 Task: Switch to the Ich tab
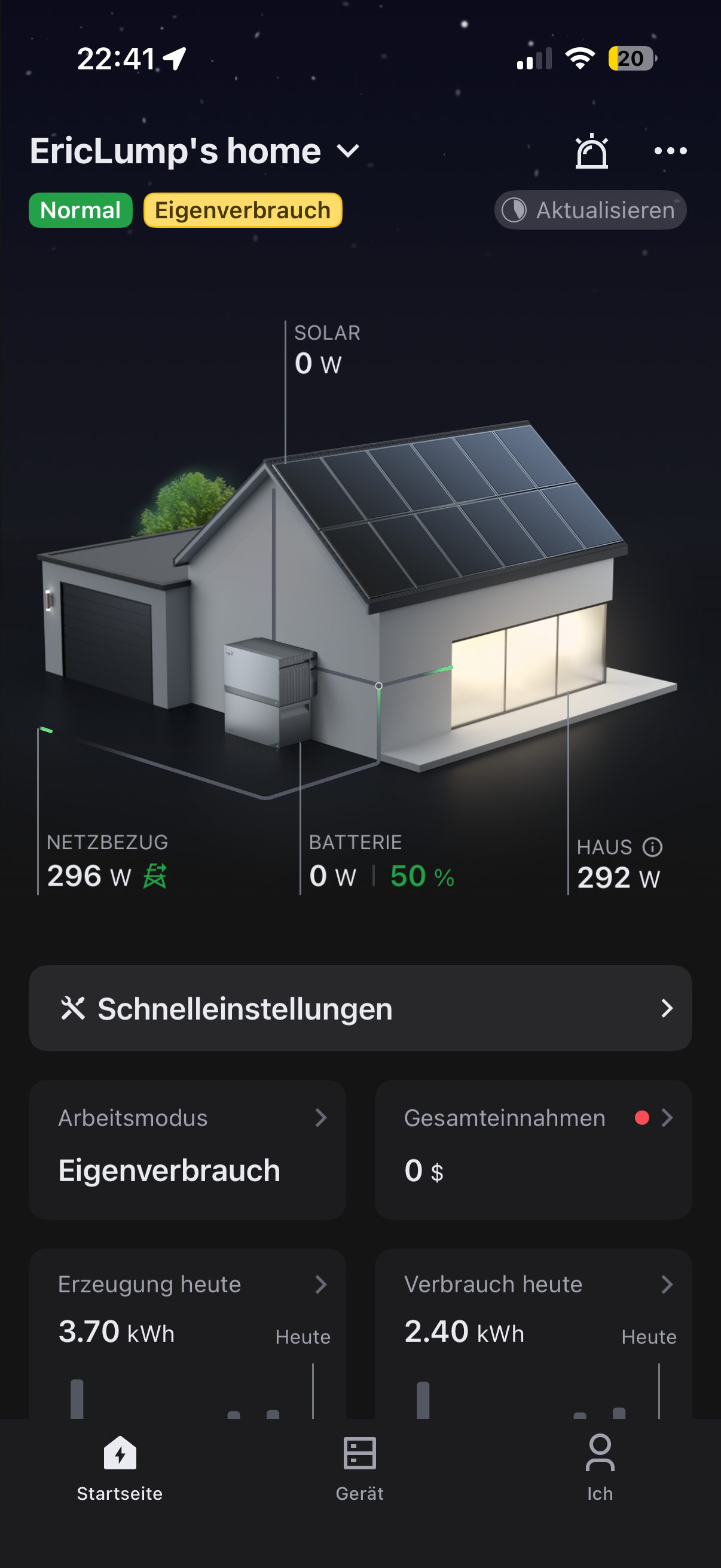tap(600, 1468)
